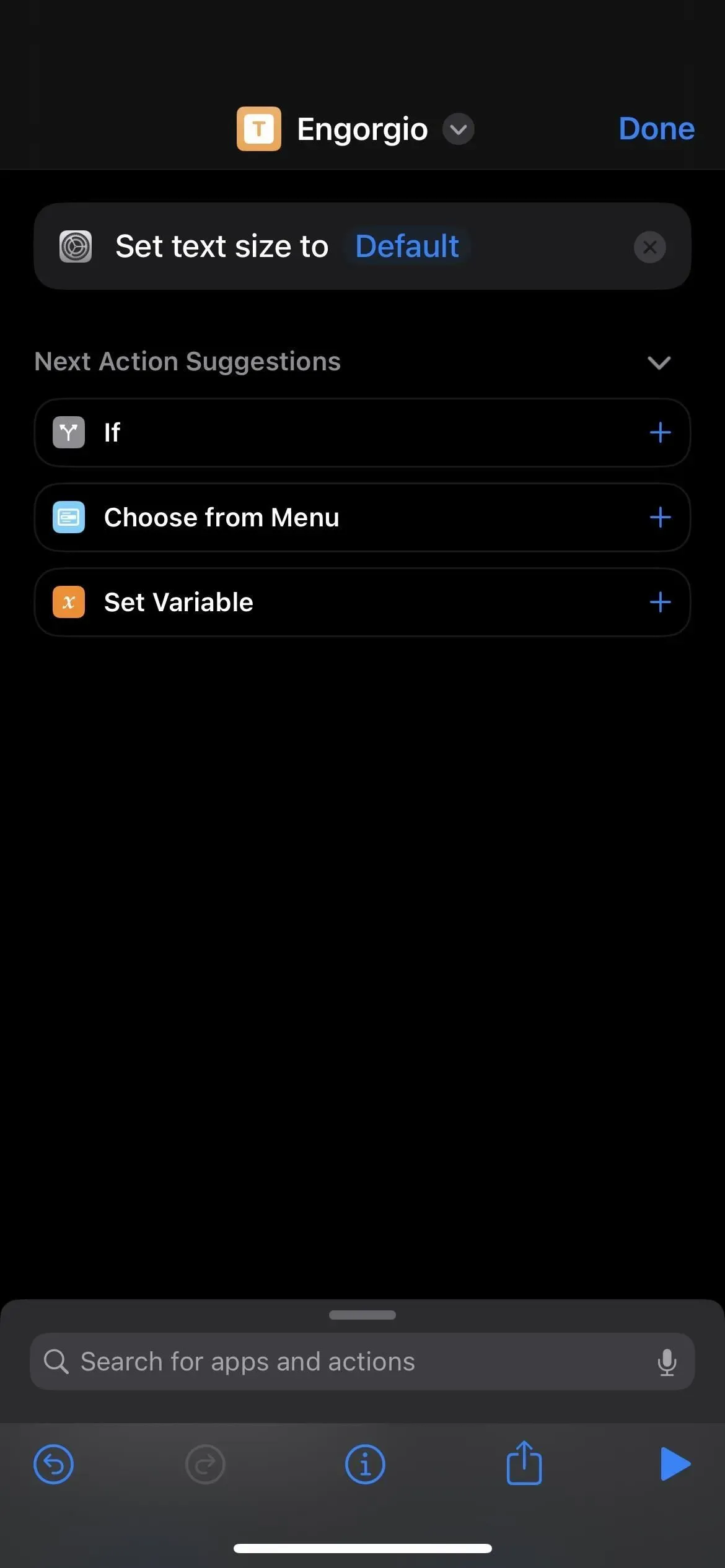Open the Engorgio shortcut name dropdown

(458, 129)
